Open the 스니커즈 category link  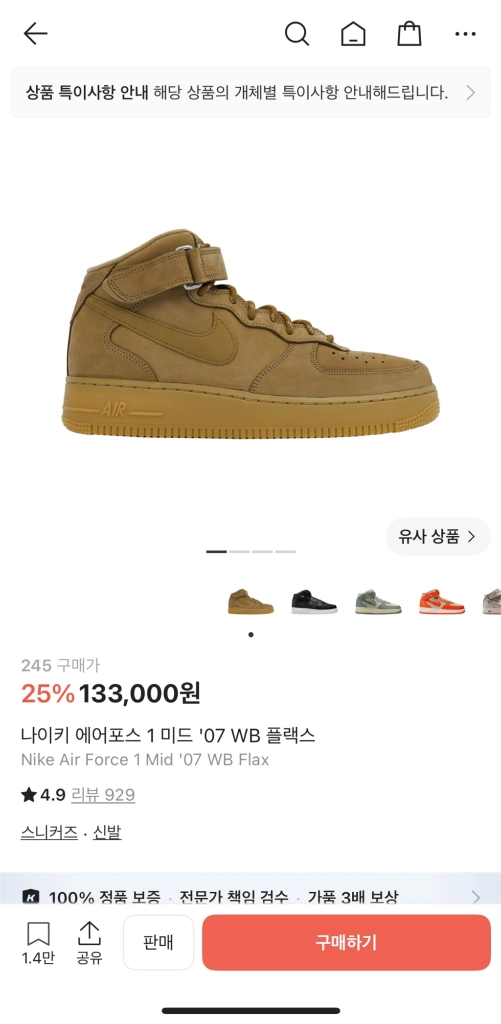pyautogui.click(x=49, y=833)
